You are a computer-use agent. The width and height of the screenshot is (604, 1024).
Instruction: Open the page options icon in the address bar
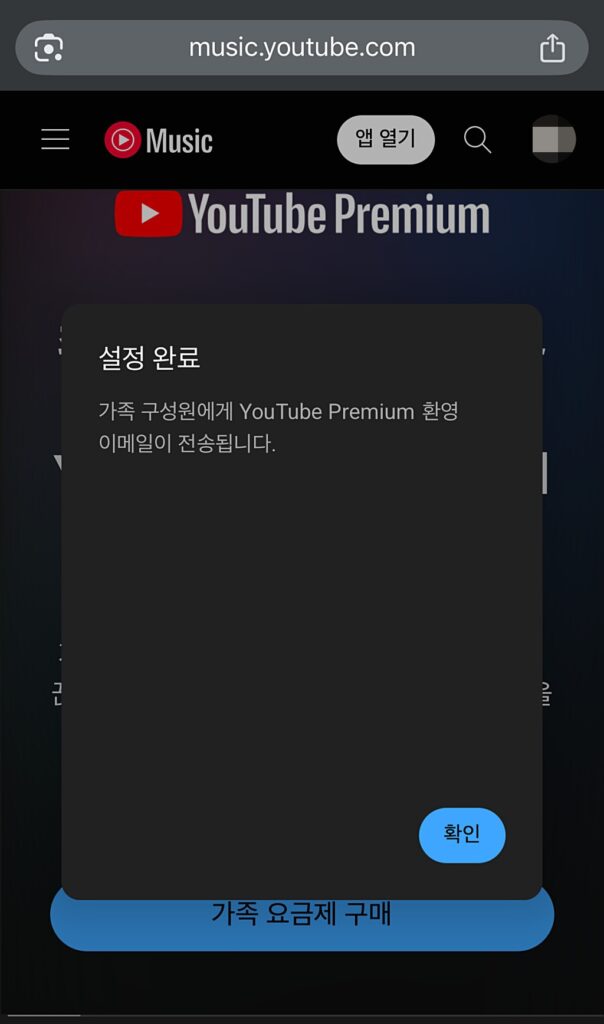tap(49, 48)
